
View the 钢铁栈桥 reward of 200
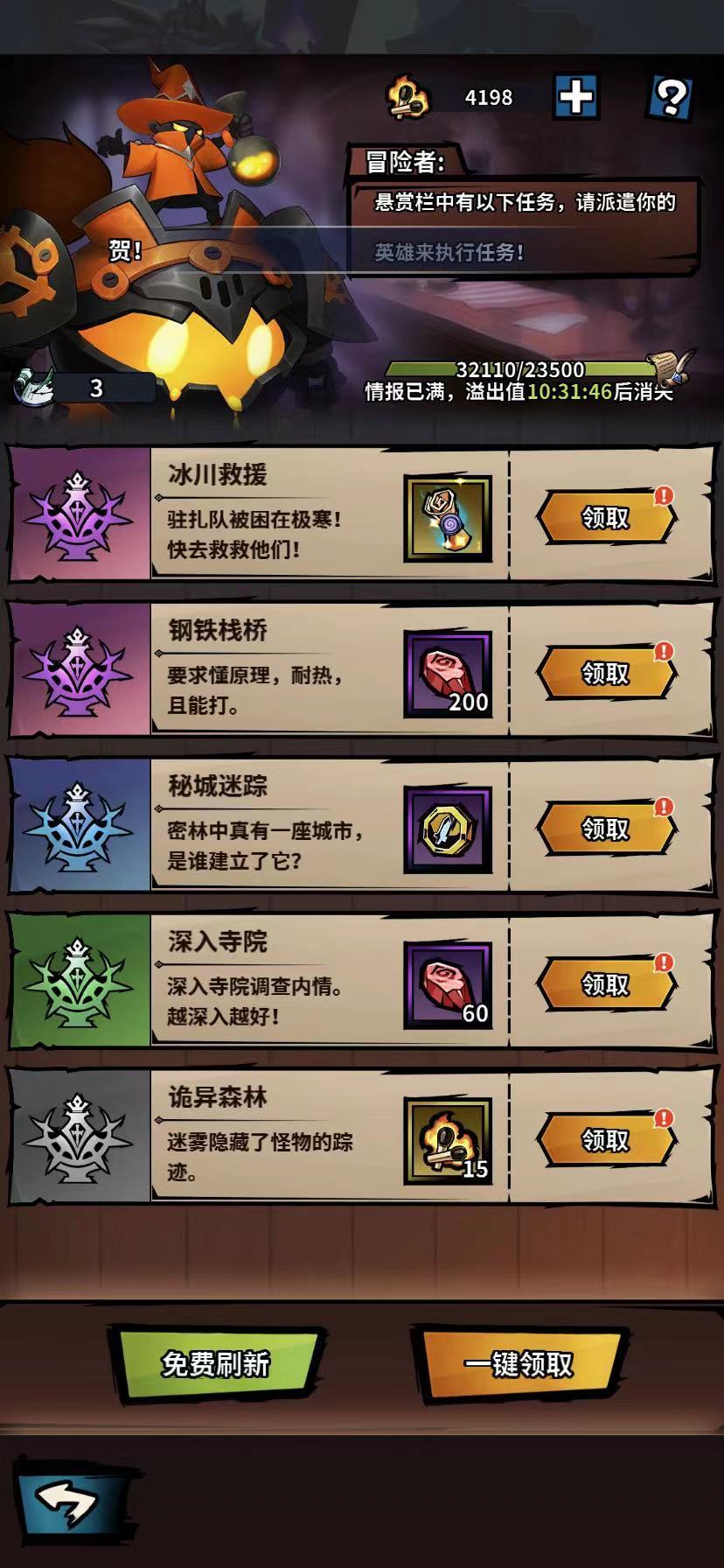tap(448, 674)
